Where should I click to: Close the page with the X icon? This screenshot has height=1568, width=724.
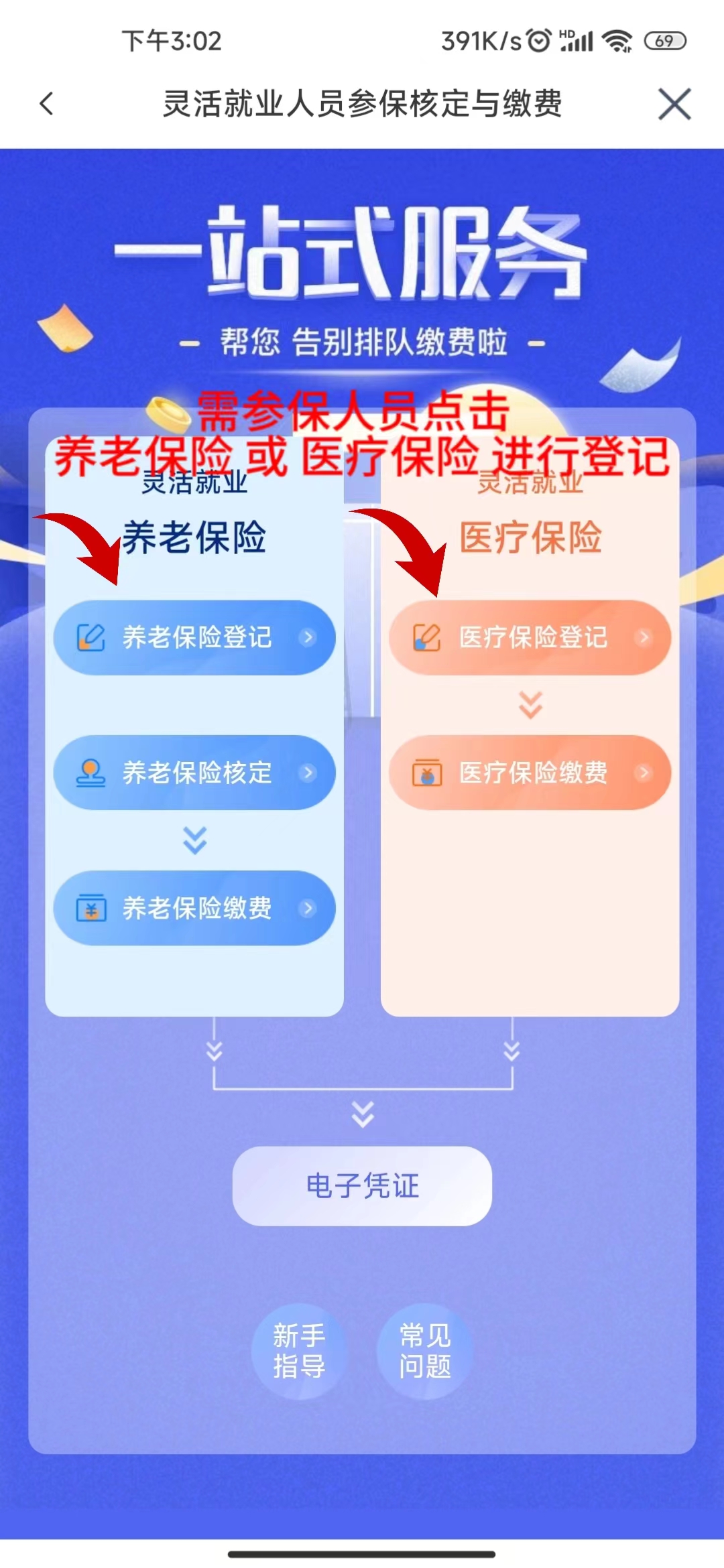pyautogui.click(x=674, y=105)
